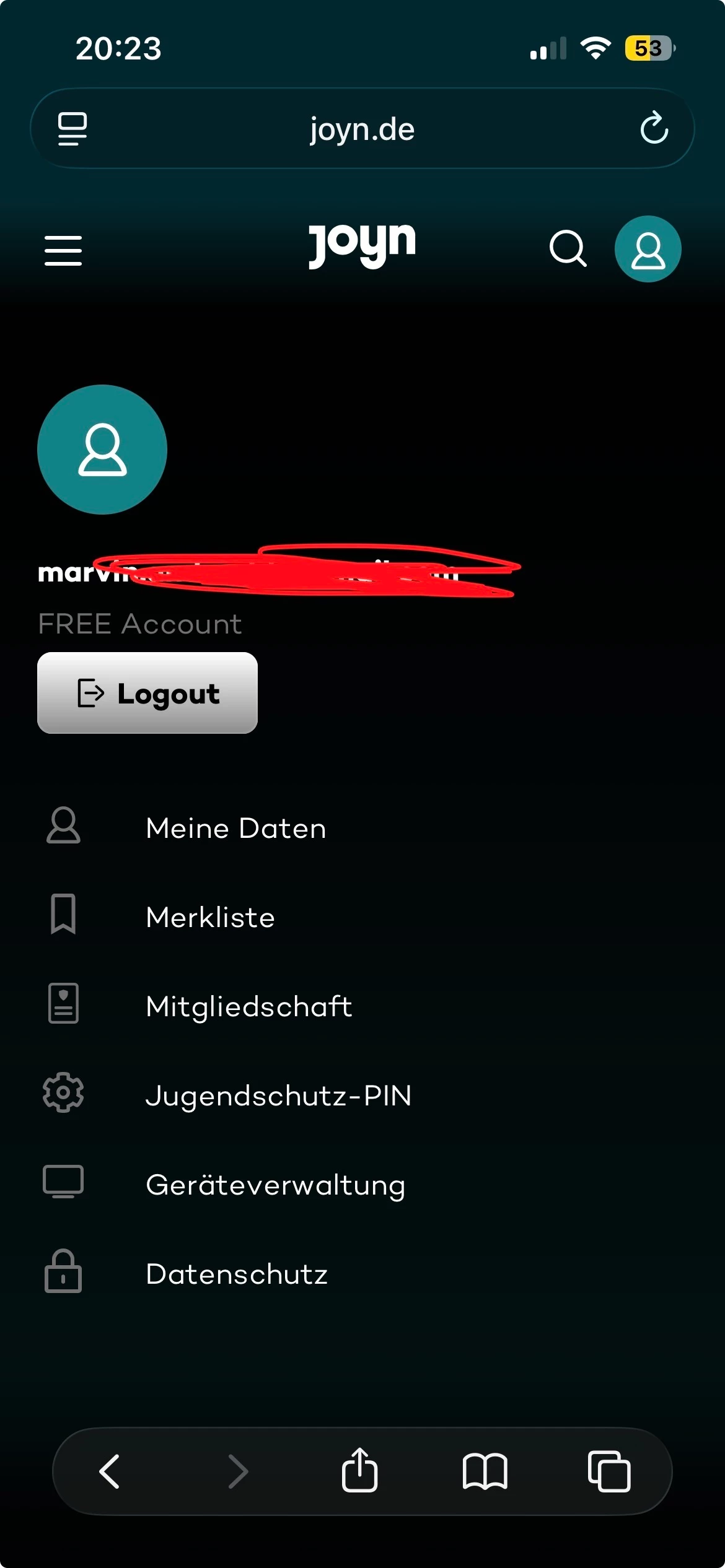View Datenschutz options

point(236,1274)
